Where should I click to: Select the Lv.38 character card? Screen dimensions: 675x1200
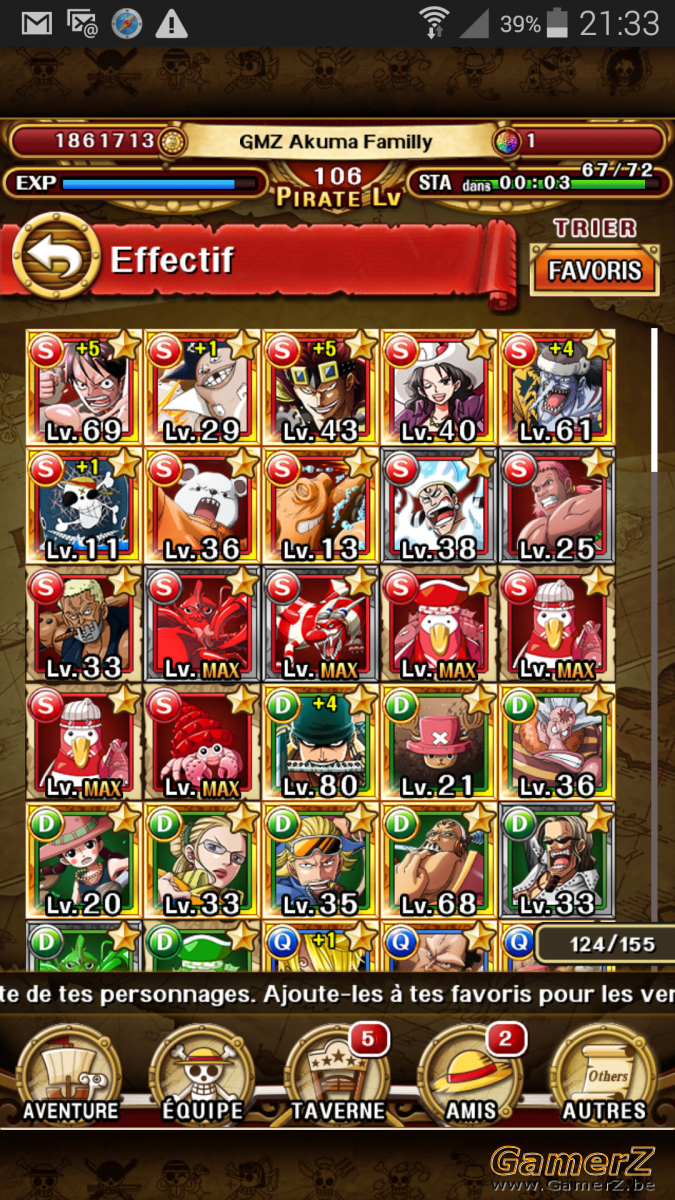click(438, 506)
